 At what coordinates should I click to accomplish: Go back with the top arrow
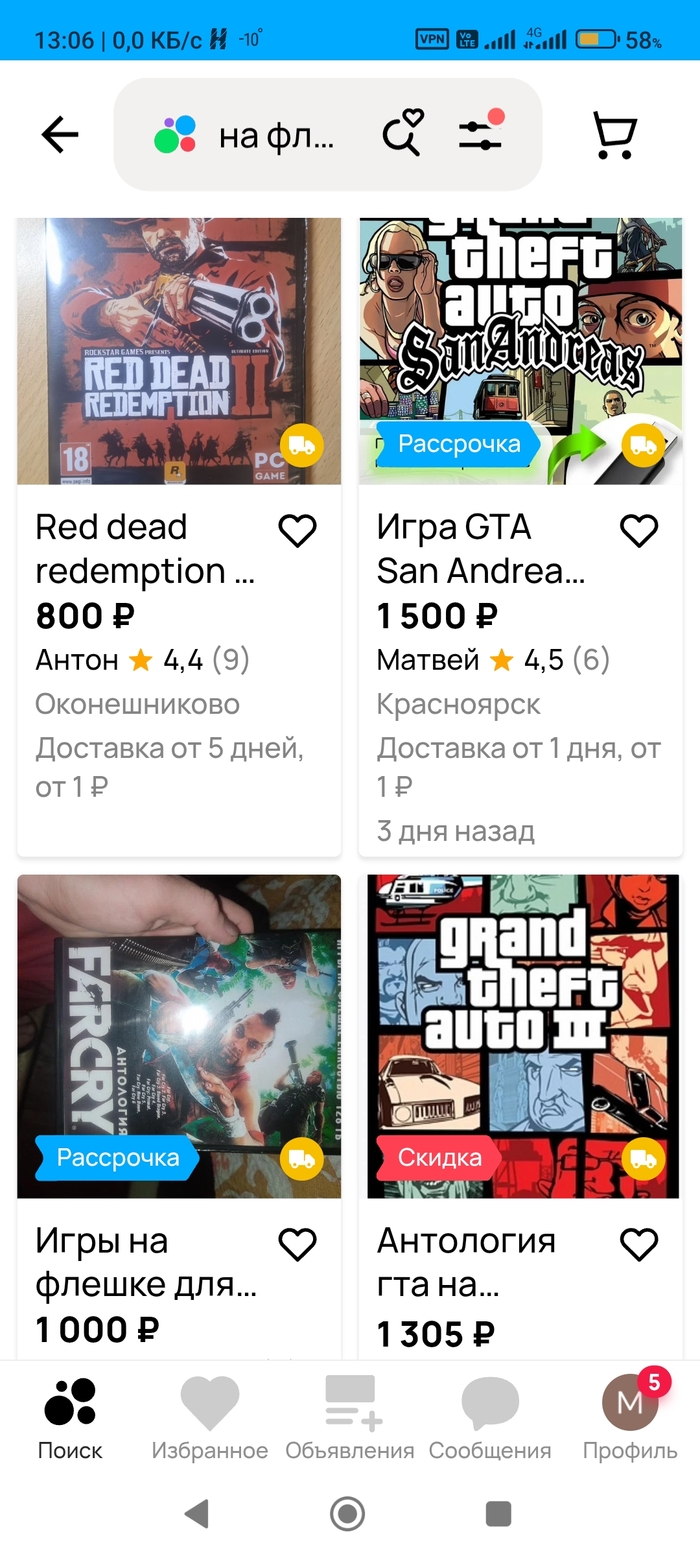tap(60, 135)
